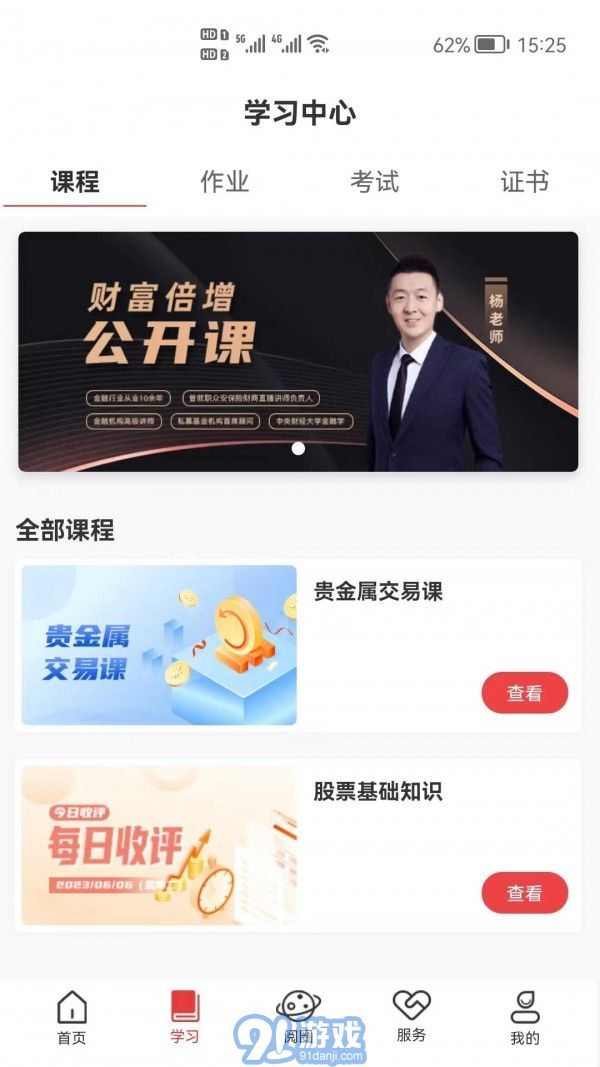
Task: Select the 学习 bottom tab
Action: [185, 1018]
